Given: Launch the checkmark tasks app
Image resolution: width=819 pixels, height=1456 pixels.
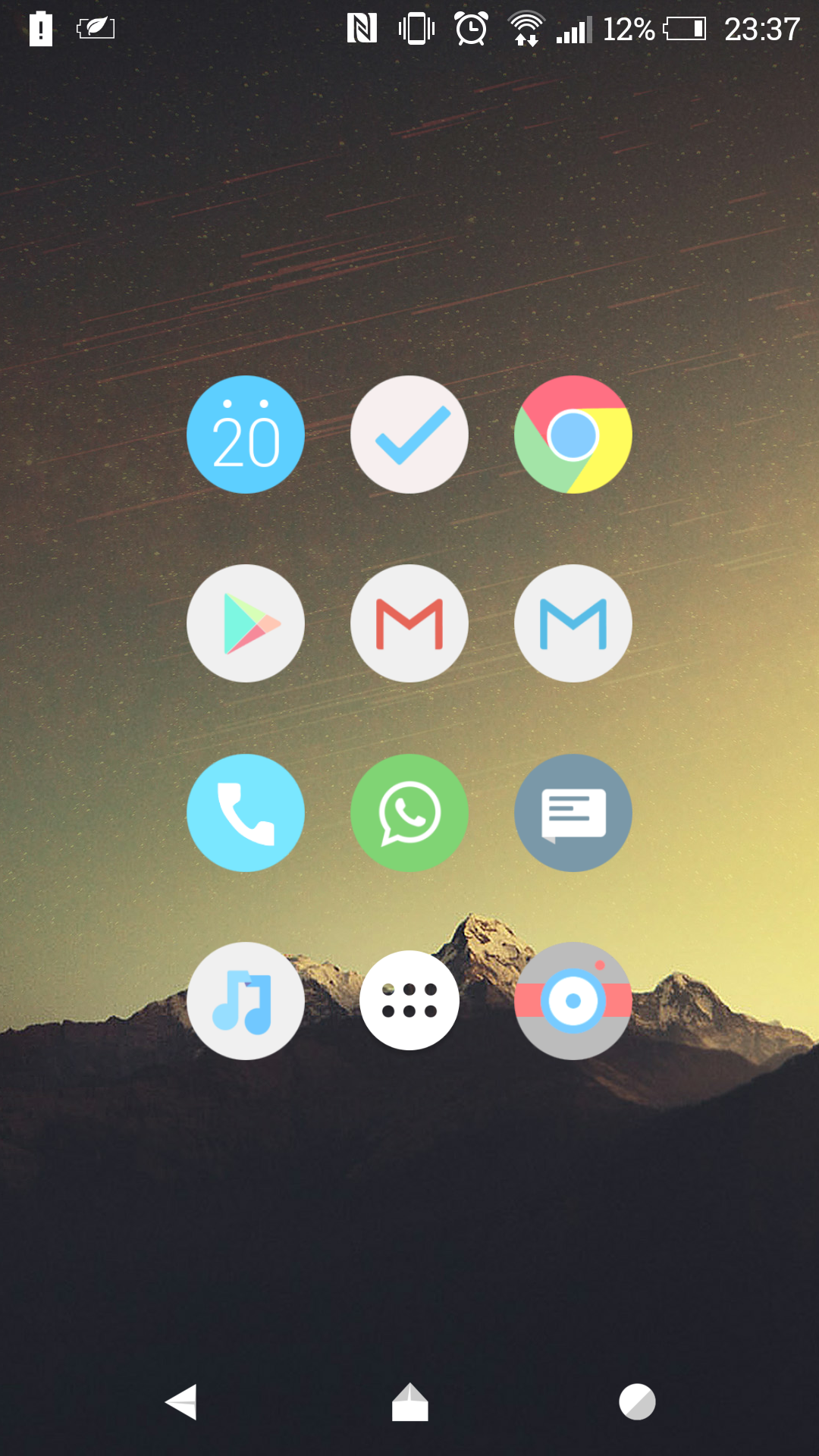Looking at the screenshot, I should click(409, 435).
